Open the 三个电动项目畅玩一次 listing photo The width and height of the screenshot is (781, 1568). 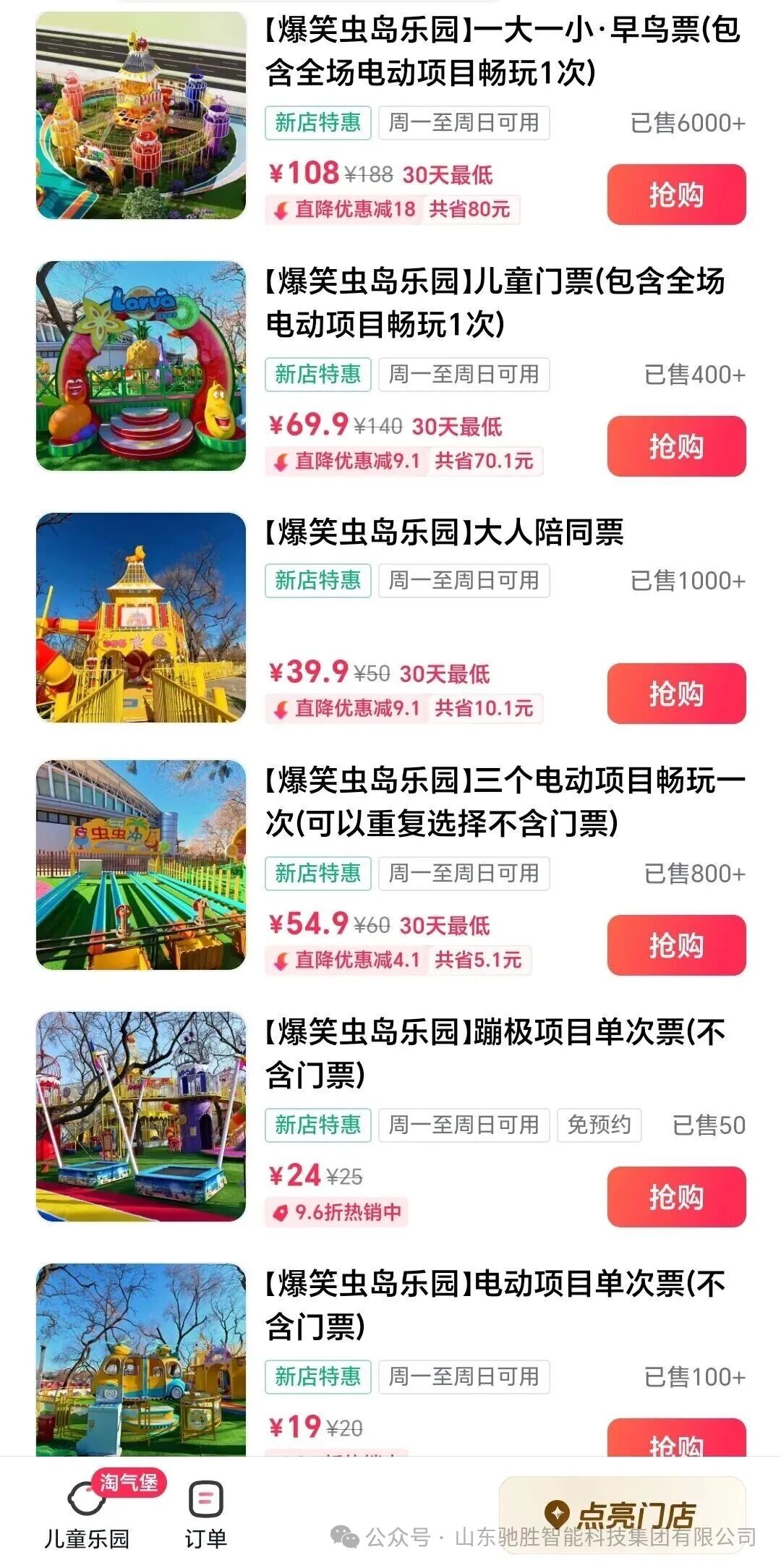pos(141,865)
